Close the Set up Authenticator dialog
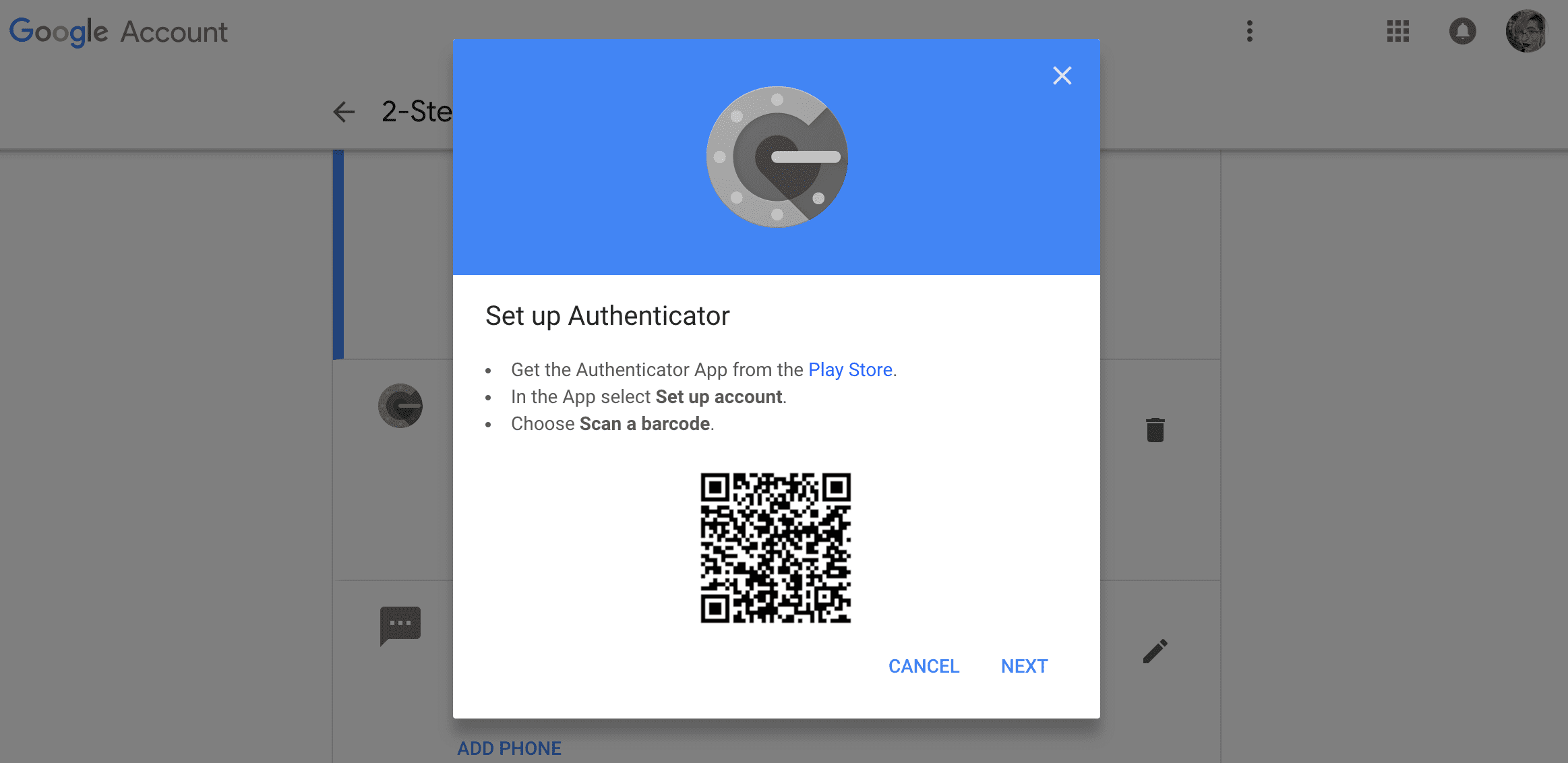The width and height of the screenshot is (1568, 763). (x=1062, y=75)
